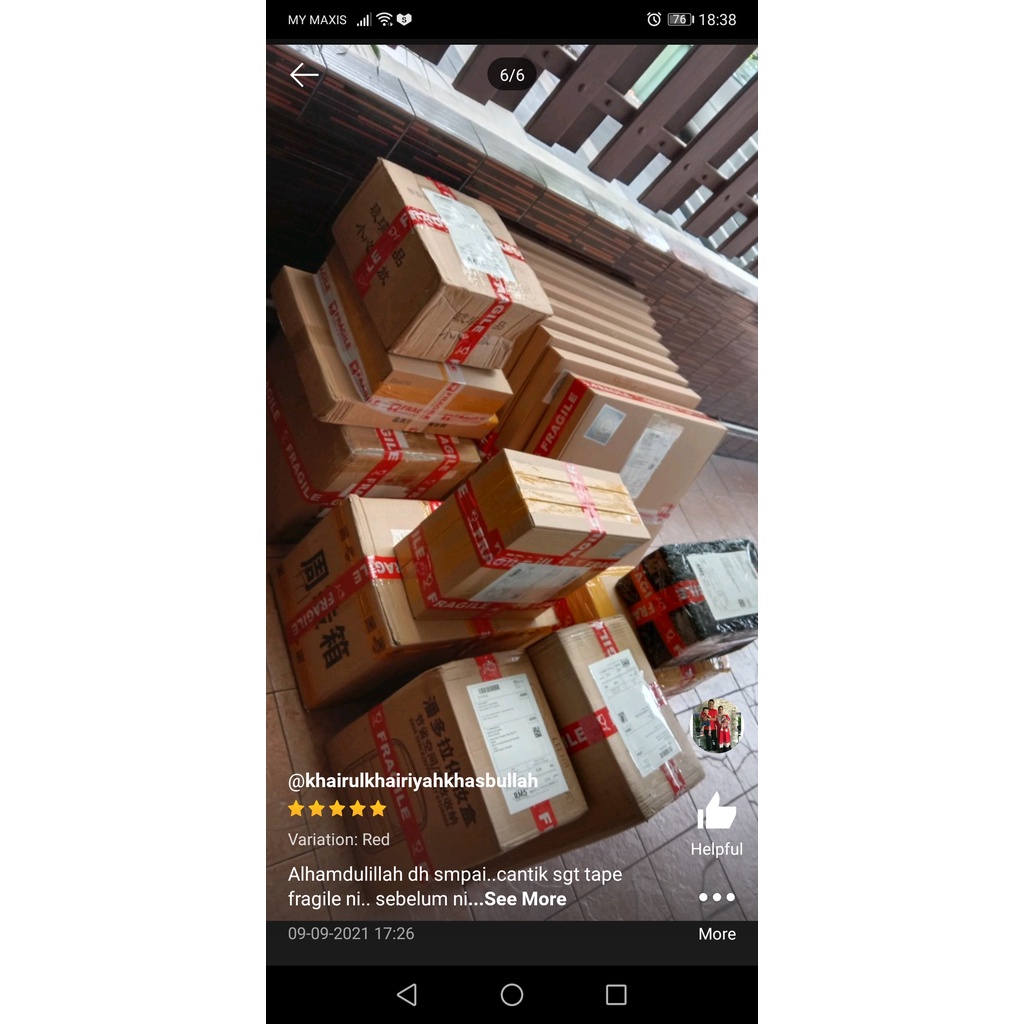Viewport: 1024px width, 1024px height.
Task: Open @khairulkhairiyahkhasbullah's profile
Action: coord(413,780)
